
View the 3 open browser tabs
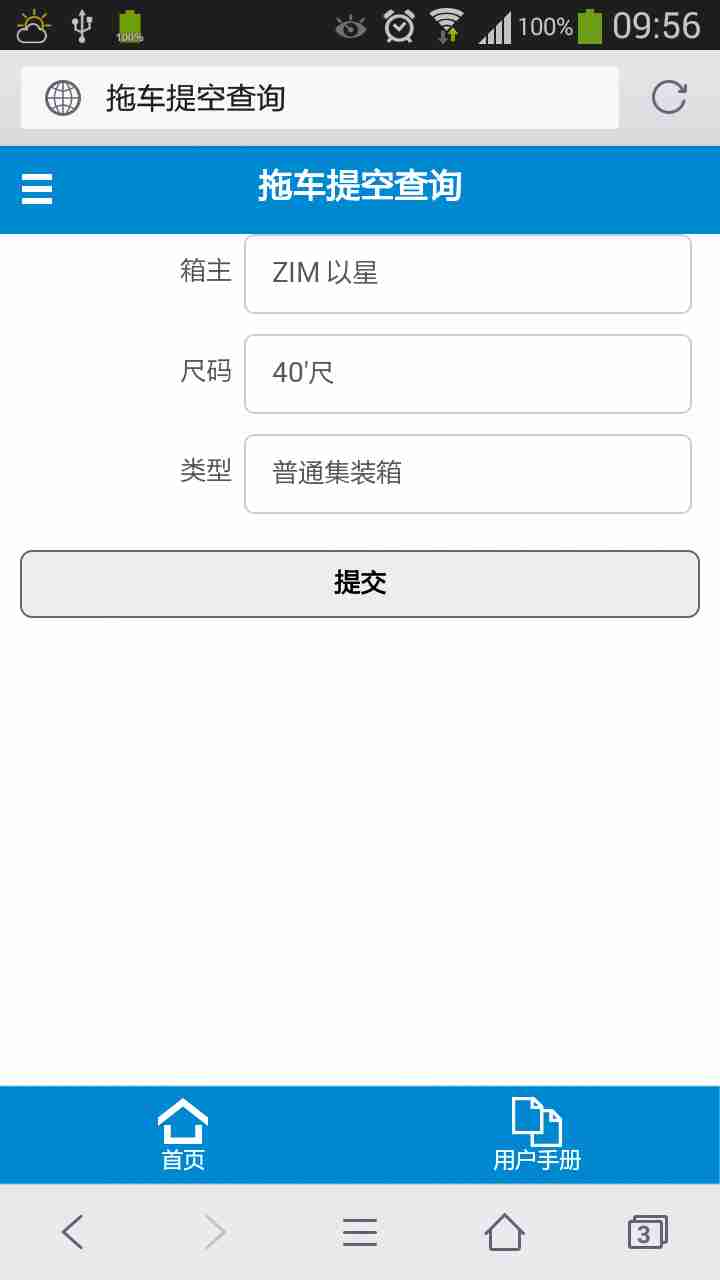coord(646,1232)
